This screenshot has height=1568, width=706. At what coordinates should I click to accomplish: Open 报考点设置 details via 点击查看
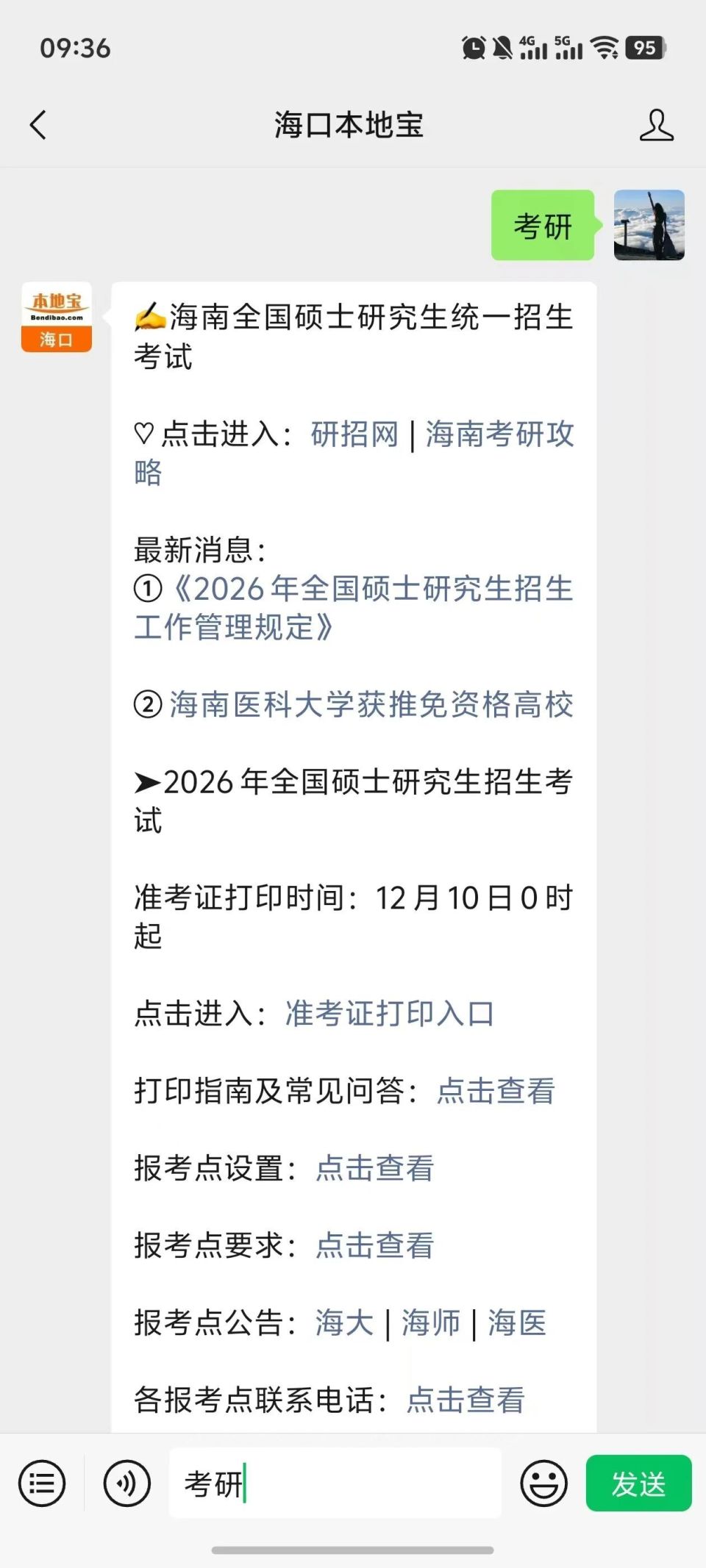pyautogui.click(x=375, y=1170)
